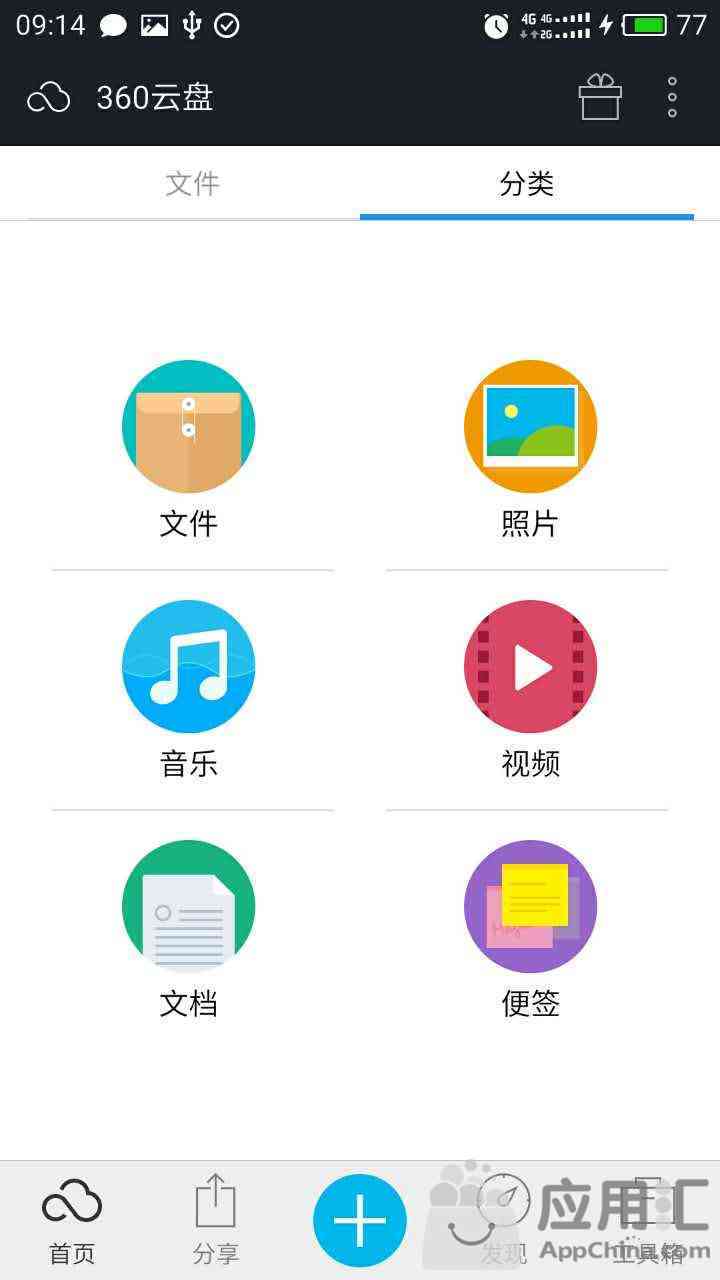This screenshot has height=1280, width=720.
Task: Switch to the 分享 bottom tab
Action: [216, 1221]
